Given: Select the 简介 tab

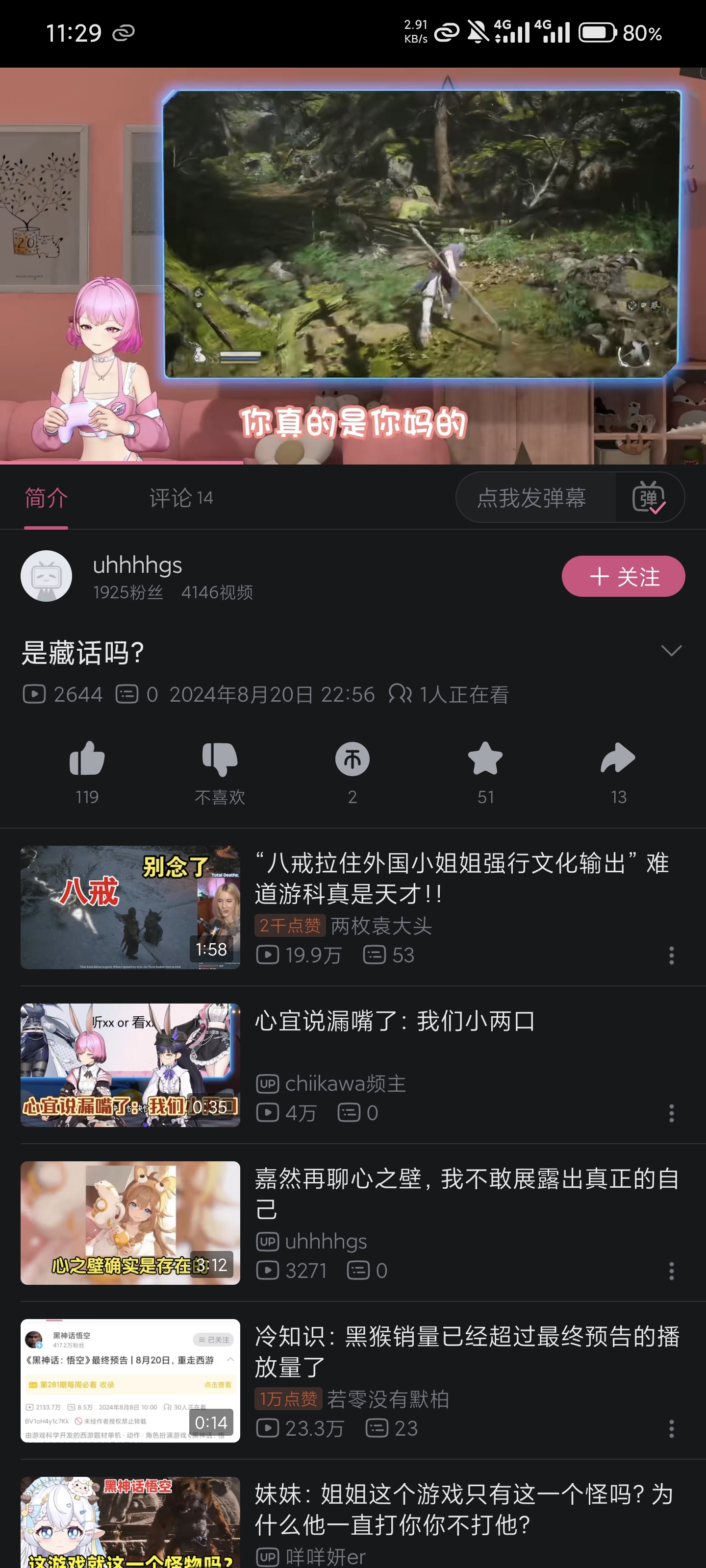Looking at the screenshot, I should 46,498.
